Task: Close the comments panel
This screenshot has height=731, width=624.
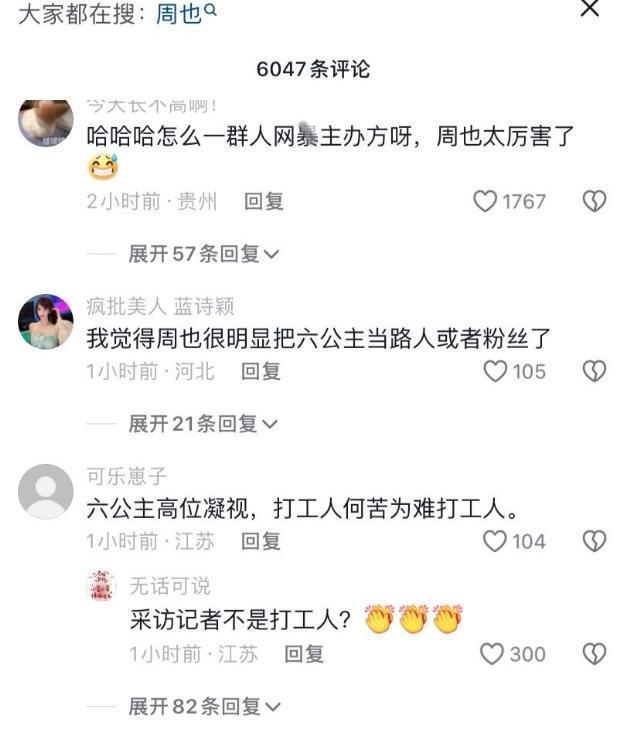Action: [590, 9]
